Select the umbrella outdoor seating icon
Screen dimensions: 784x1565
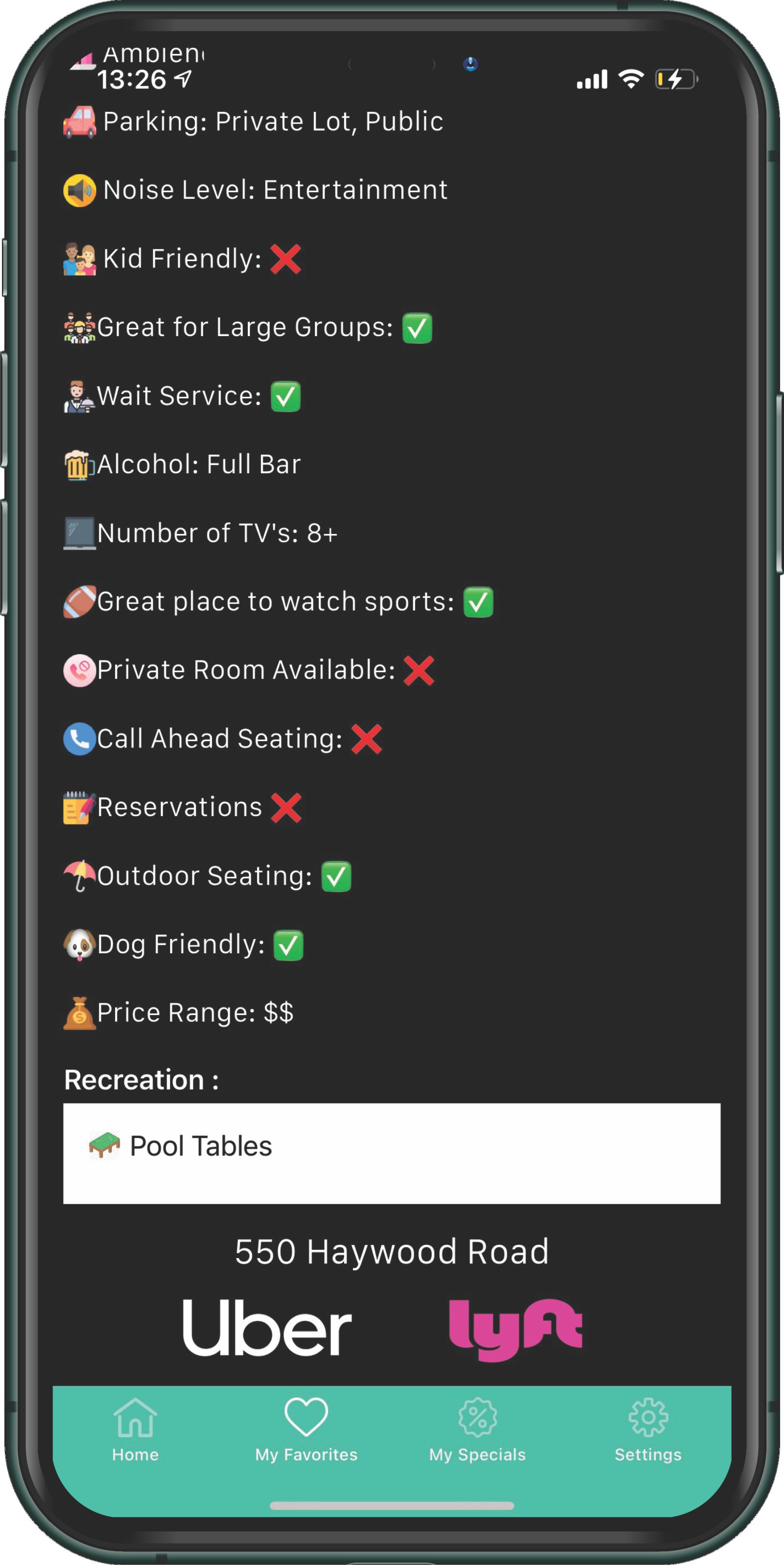point(78,875)
